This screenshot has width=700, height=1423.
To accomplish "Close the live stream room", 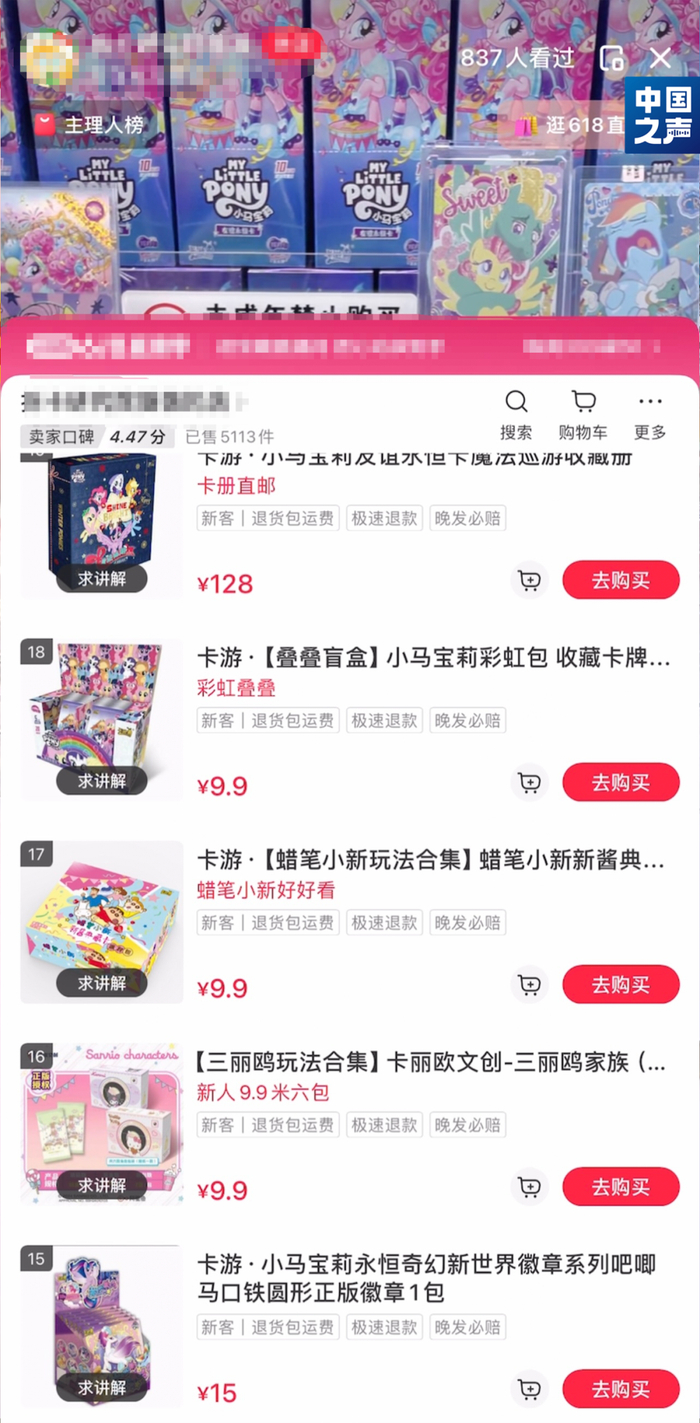I will (660, 58).
